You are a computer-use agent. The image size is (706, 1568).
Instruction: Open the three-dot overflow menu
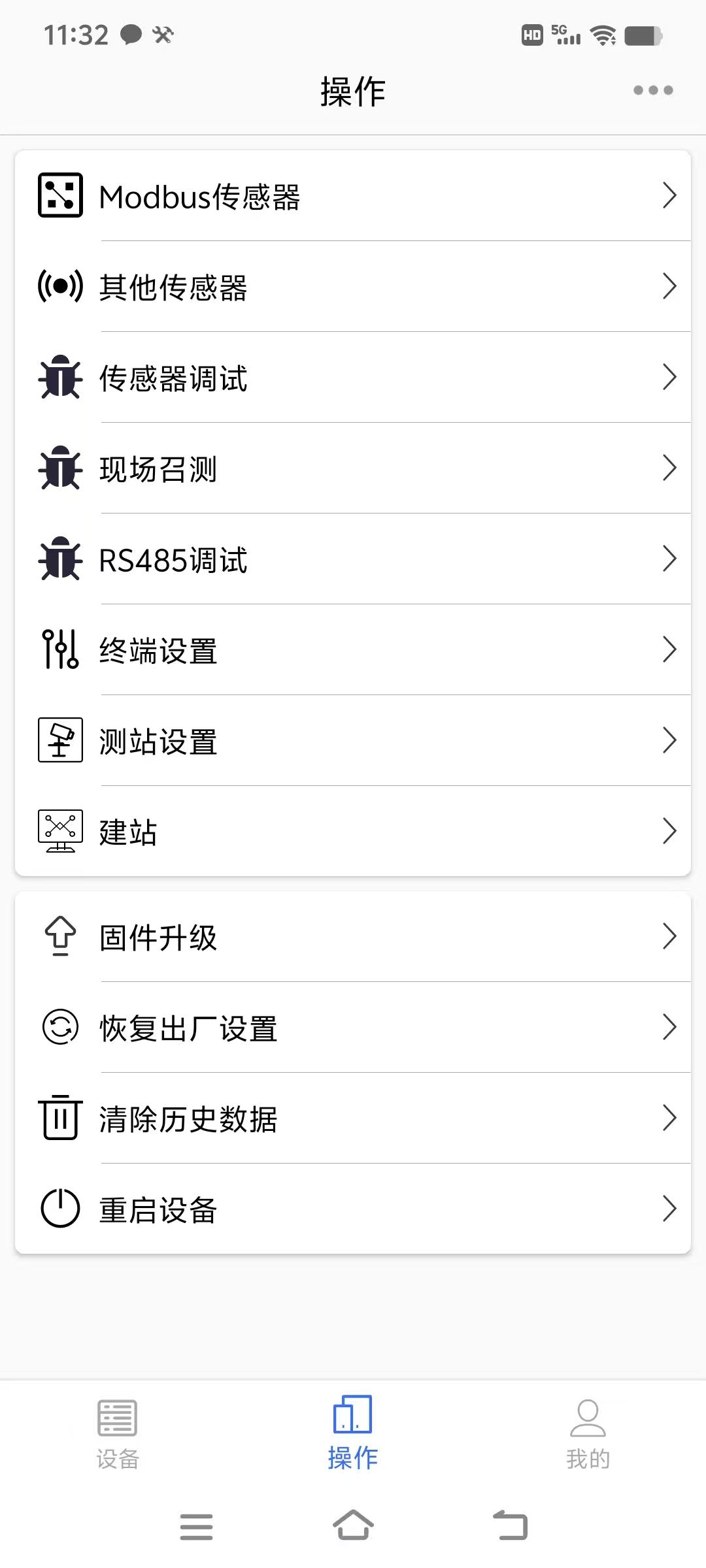point(653,90)
